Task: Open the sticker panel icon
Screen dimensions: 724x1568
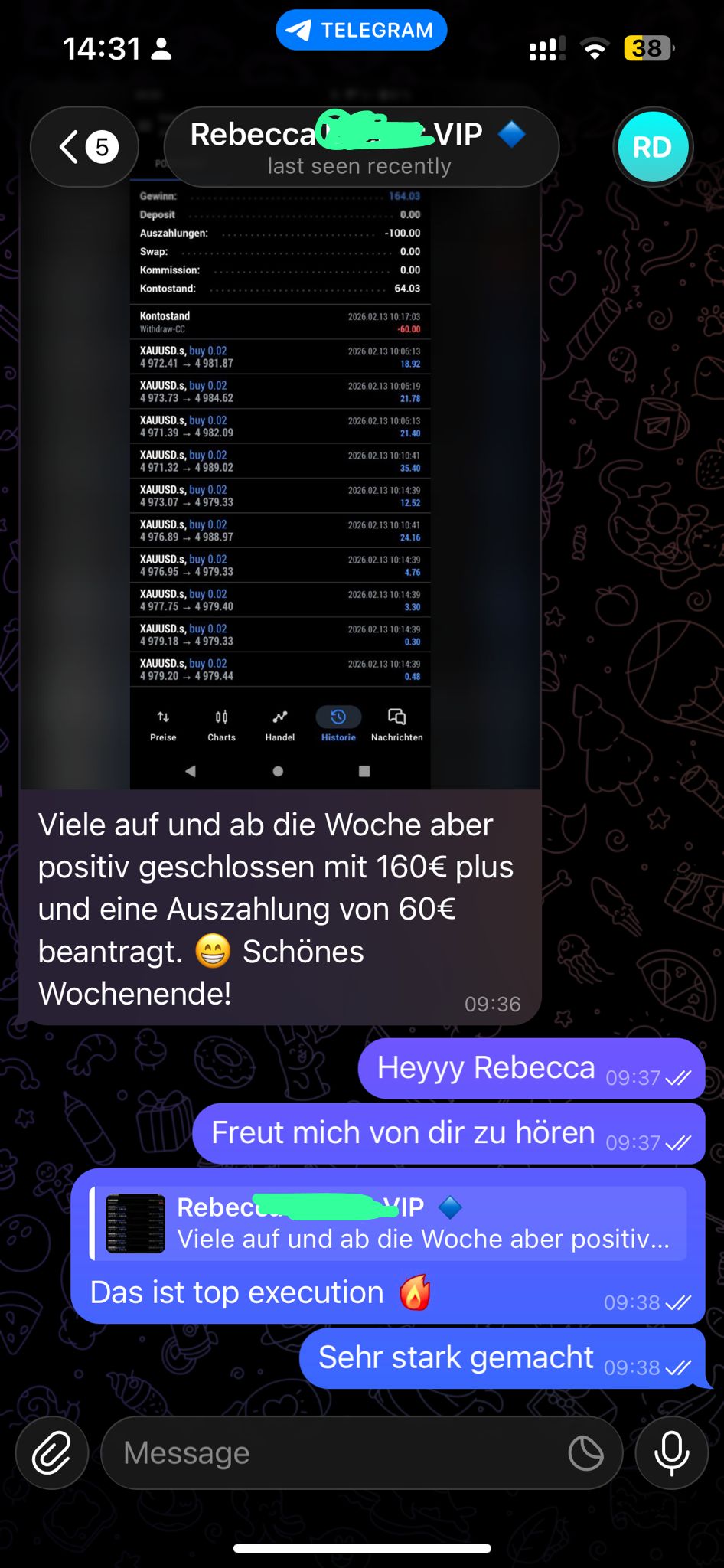Action: click(x=586, y=1452)
